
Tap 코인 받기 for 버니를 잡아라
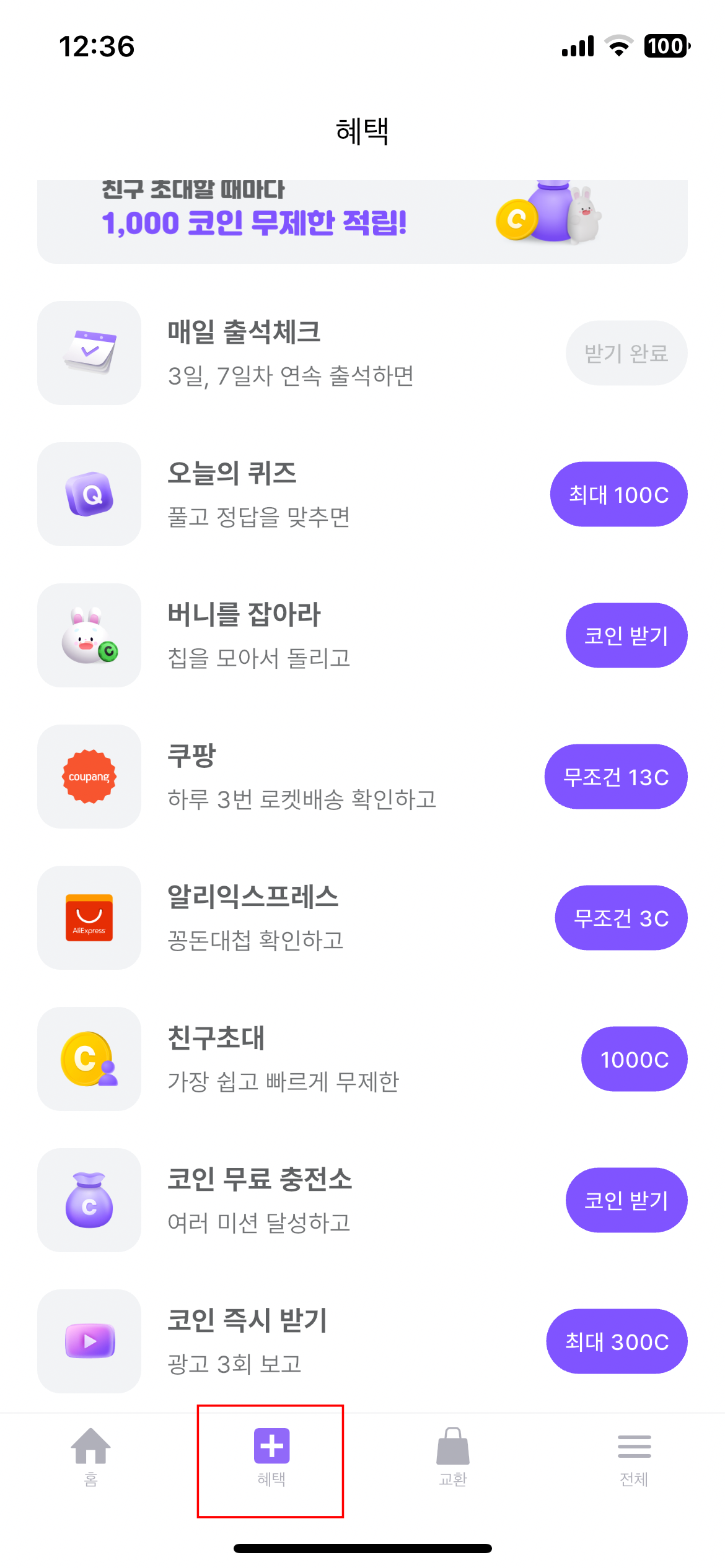point(626,635)
